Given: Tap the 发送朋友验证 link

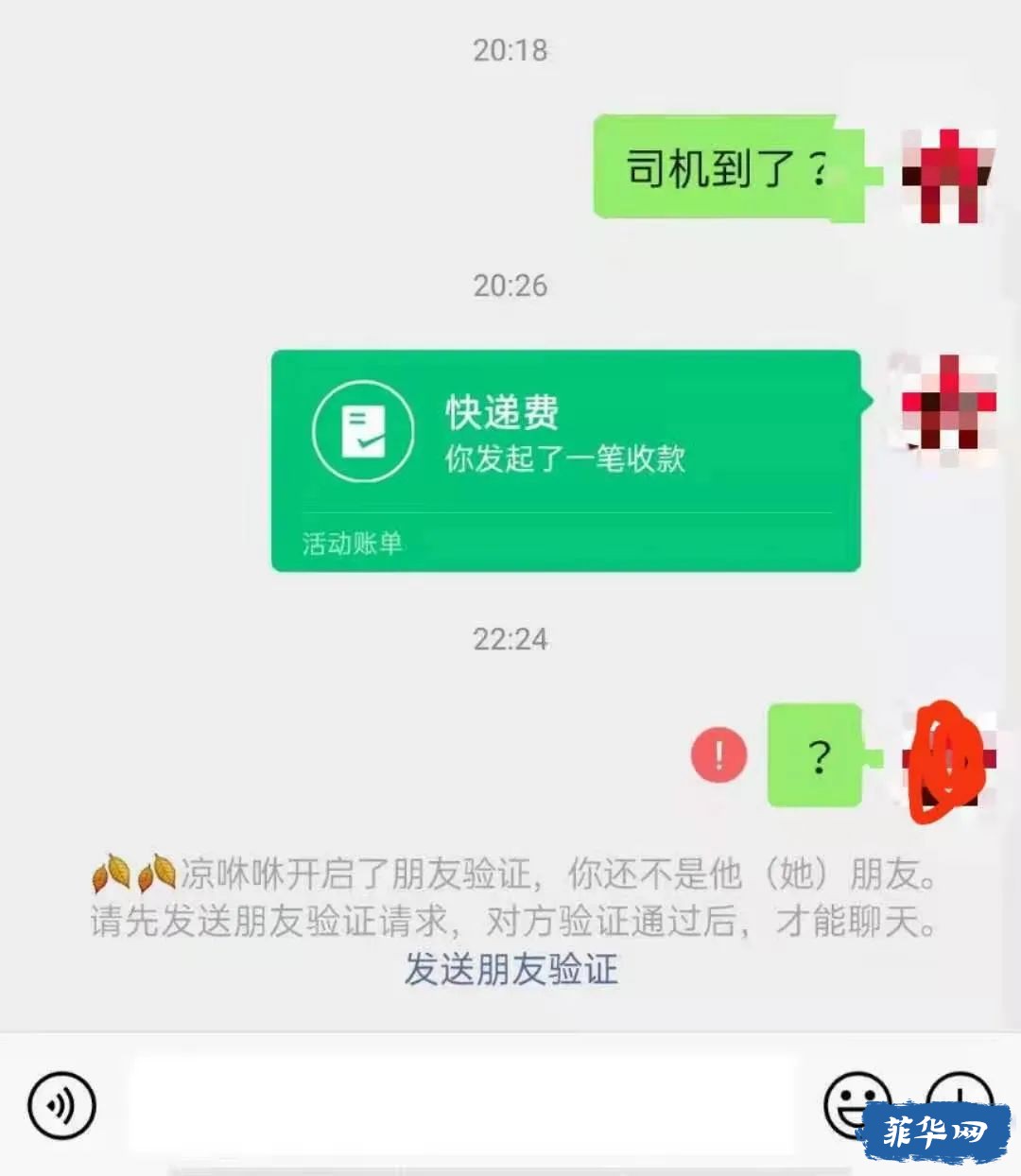Looking at the screenshot, I should tap(510, 970).
